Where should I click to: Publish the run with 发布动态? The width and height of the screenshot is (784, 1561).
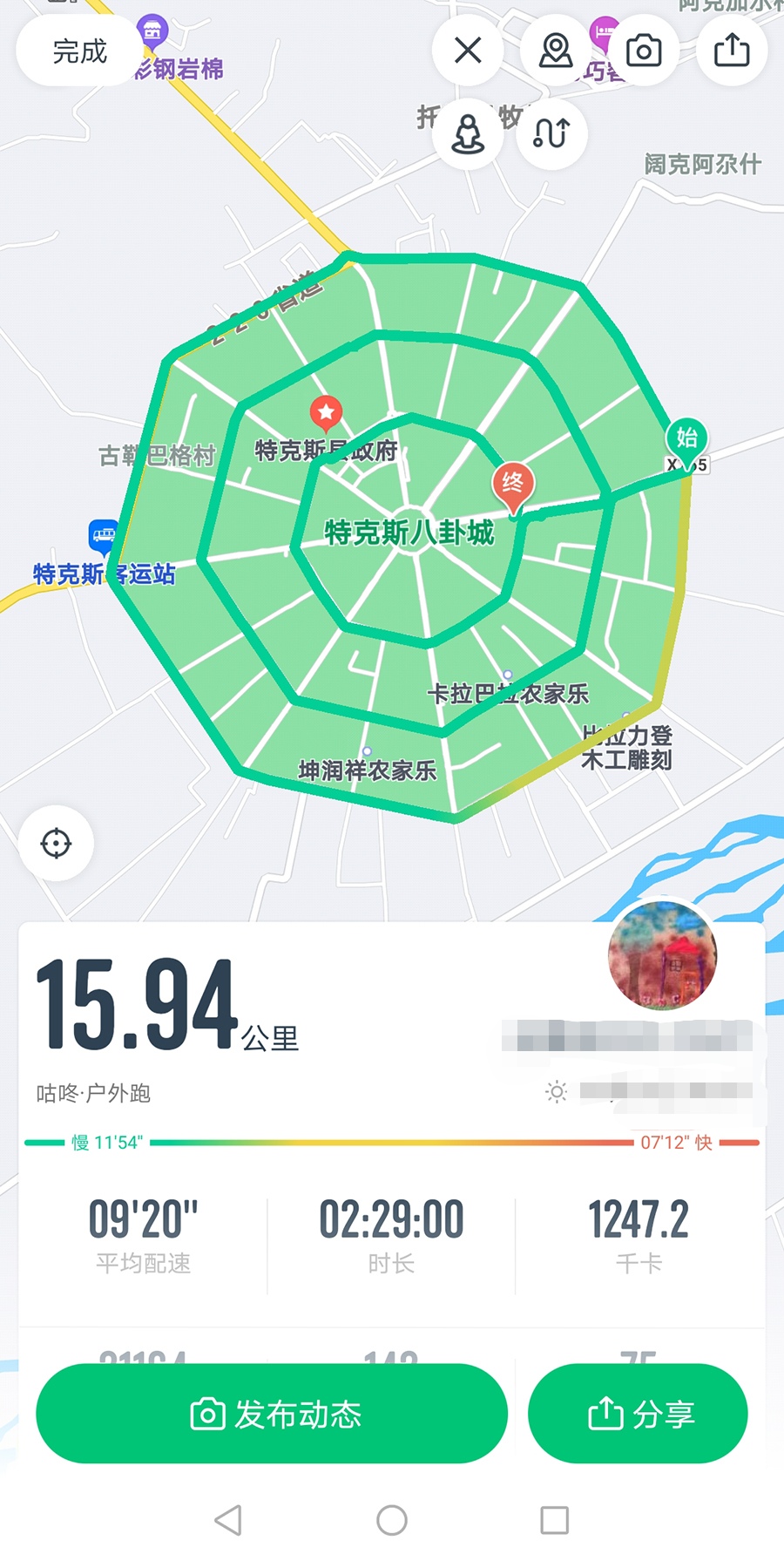(x=272, y=1414)
